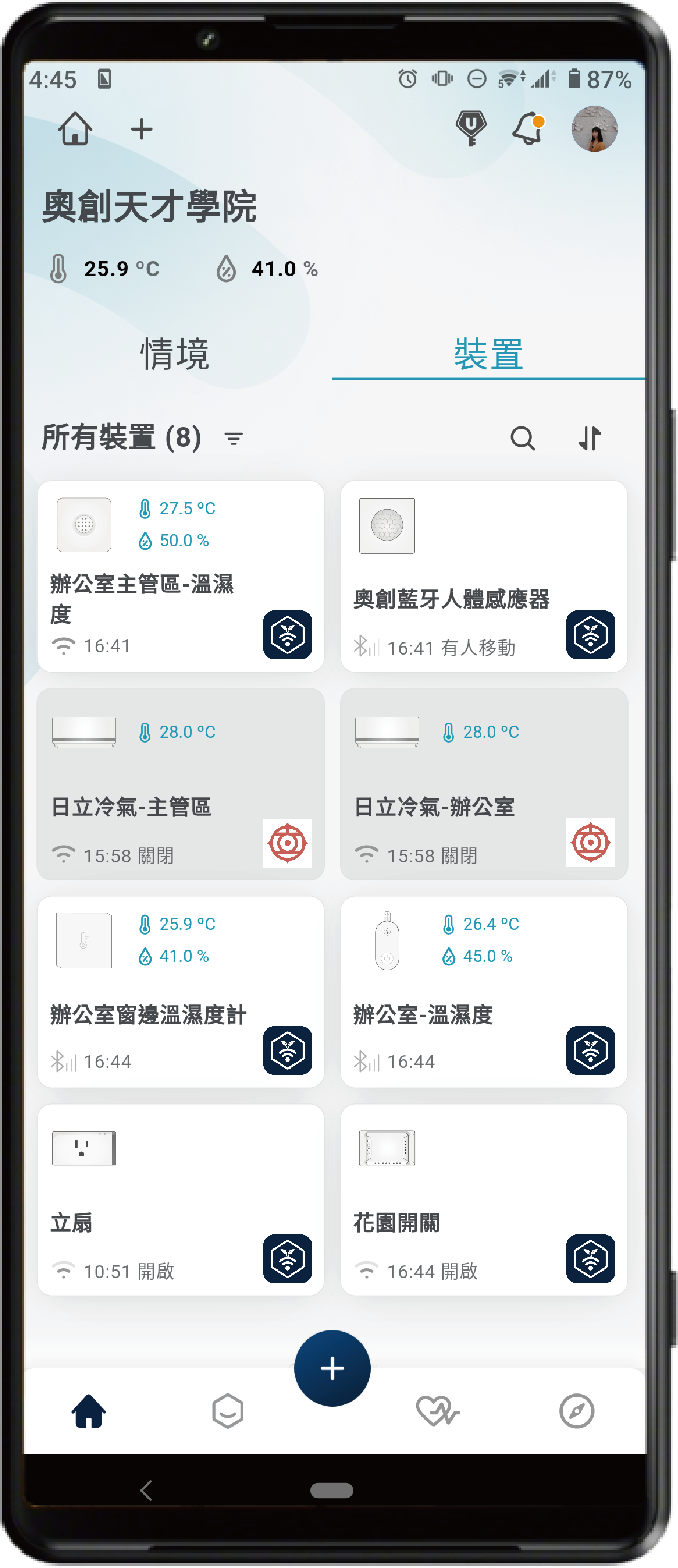Tap the U badge icon
The image size is (678, 1568).
pos(471,128)
